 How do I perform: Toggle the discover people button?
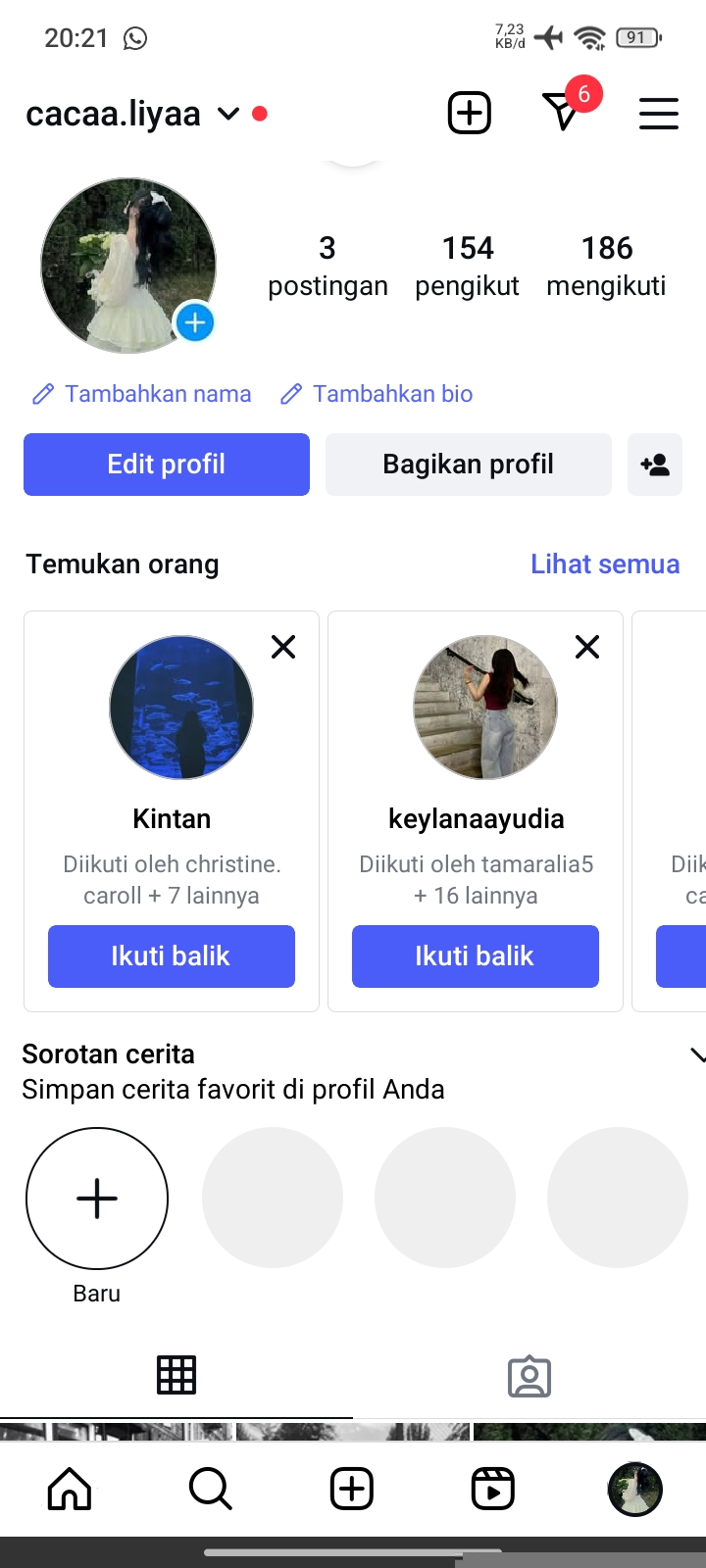pyautogui.click(x=654, y=465)
